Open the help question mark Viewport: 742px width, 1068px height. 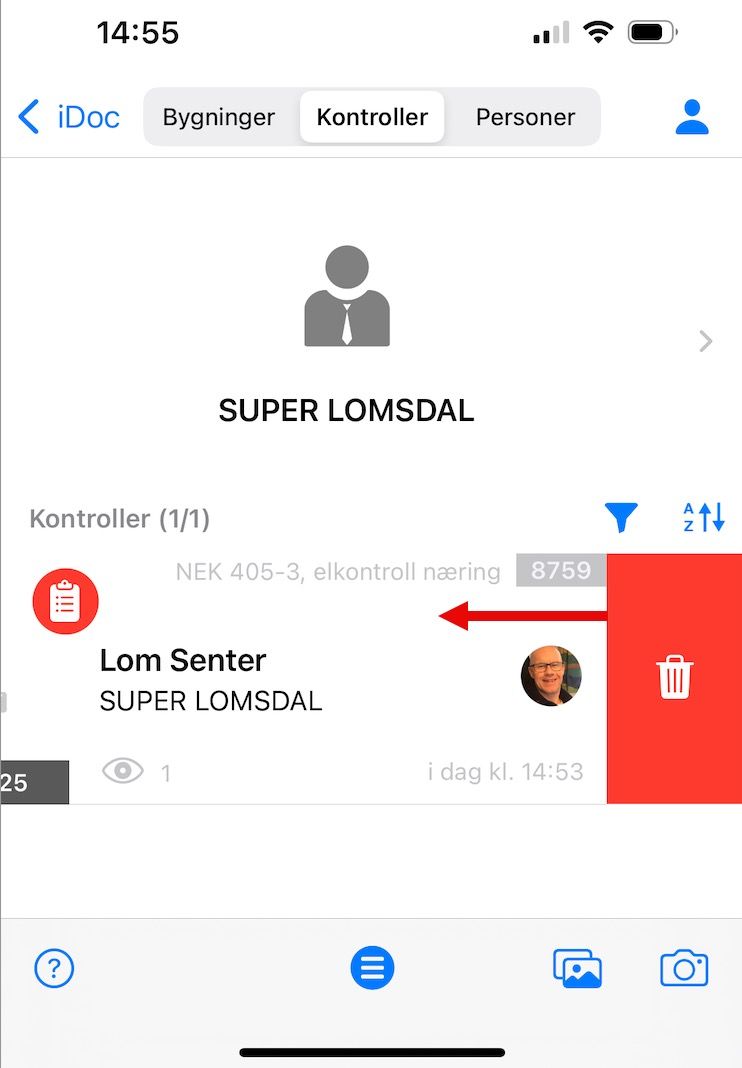coord(54,968)
